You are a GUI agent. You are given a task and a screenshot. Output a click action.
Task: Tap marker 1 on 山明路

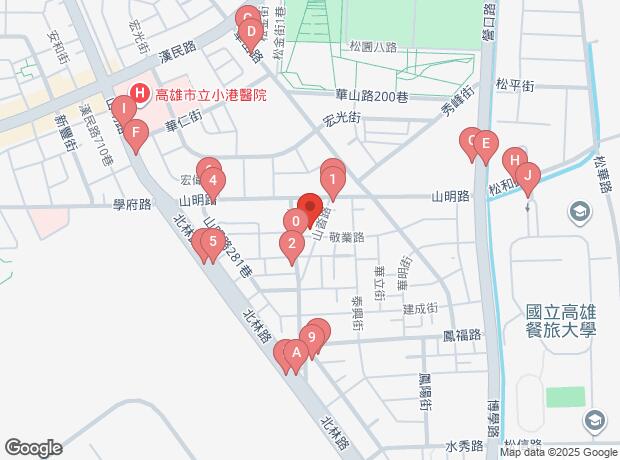pos(333,181)
